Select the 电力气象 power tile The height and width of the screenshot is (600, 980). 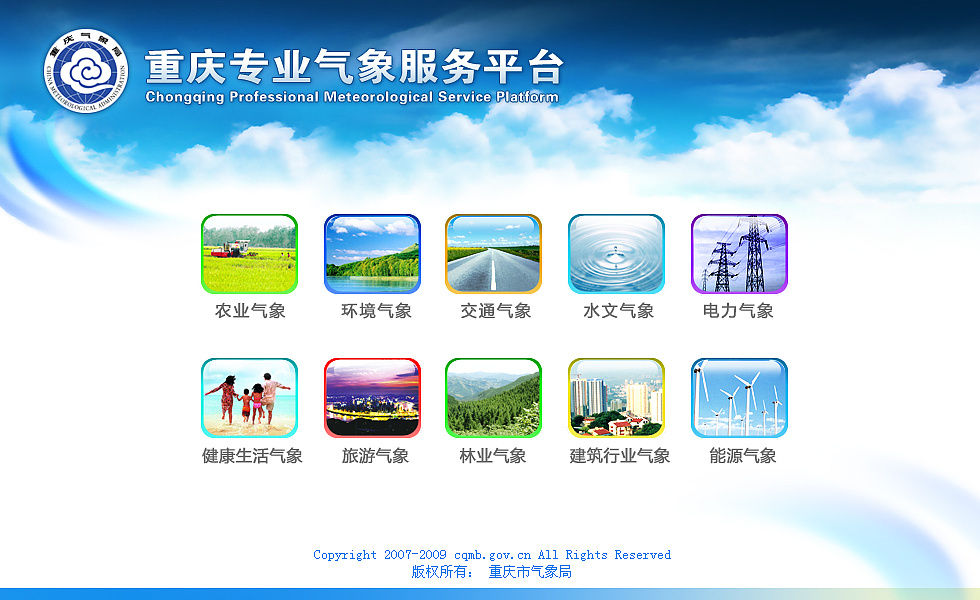739,254
